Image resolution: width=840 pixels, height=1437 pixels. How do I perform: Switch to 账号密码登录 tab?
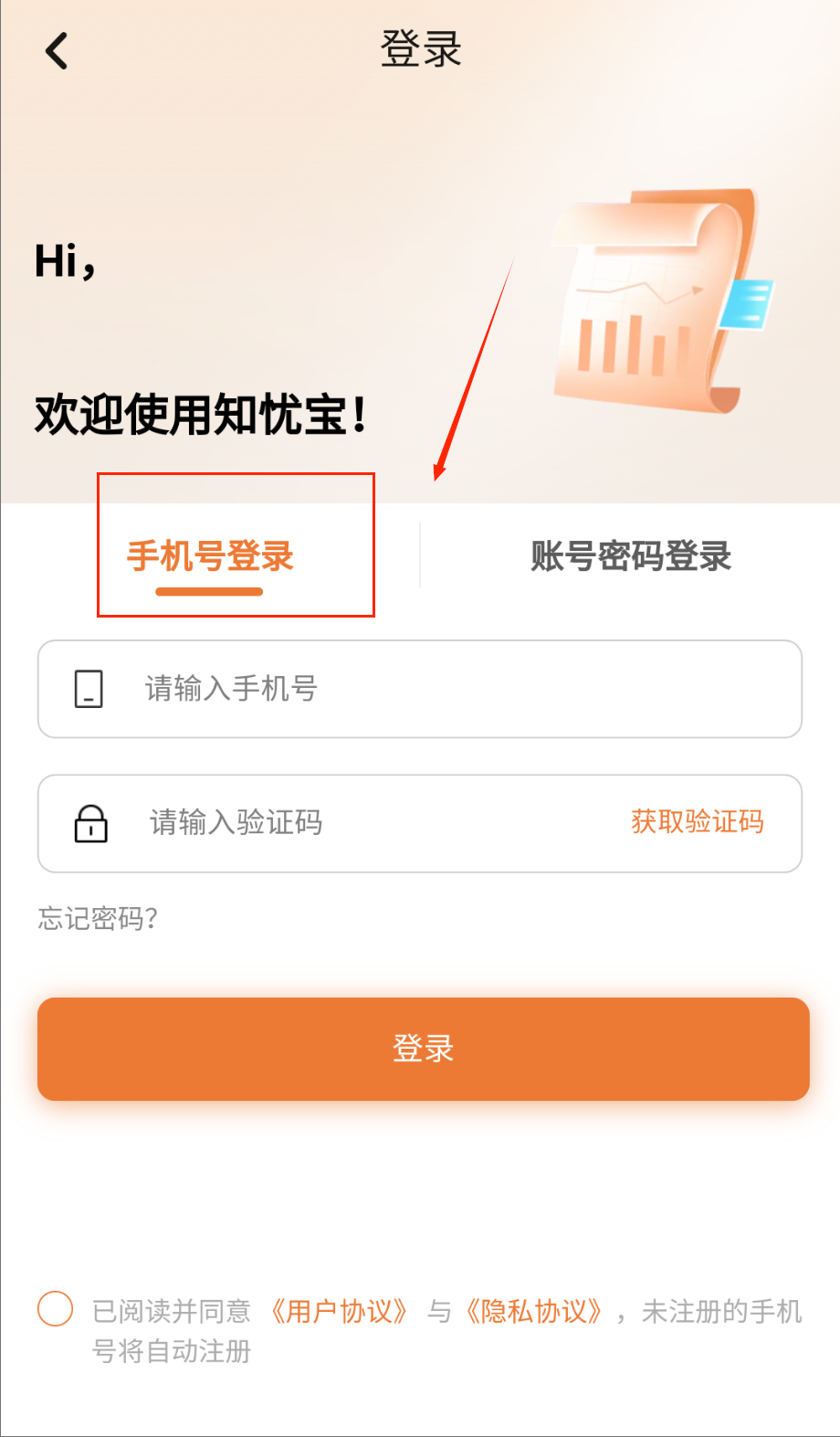tap(631, 556)
